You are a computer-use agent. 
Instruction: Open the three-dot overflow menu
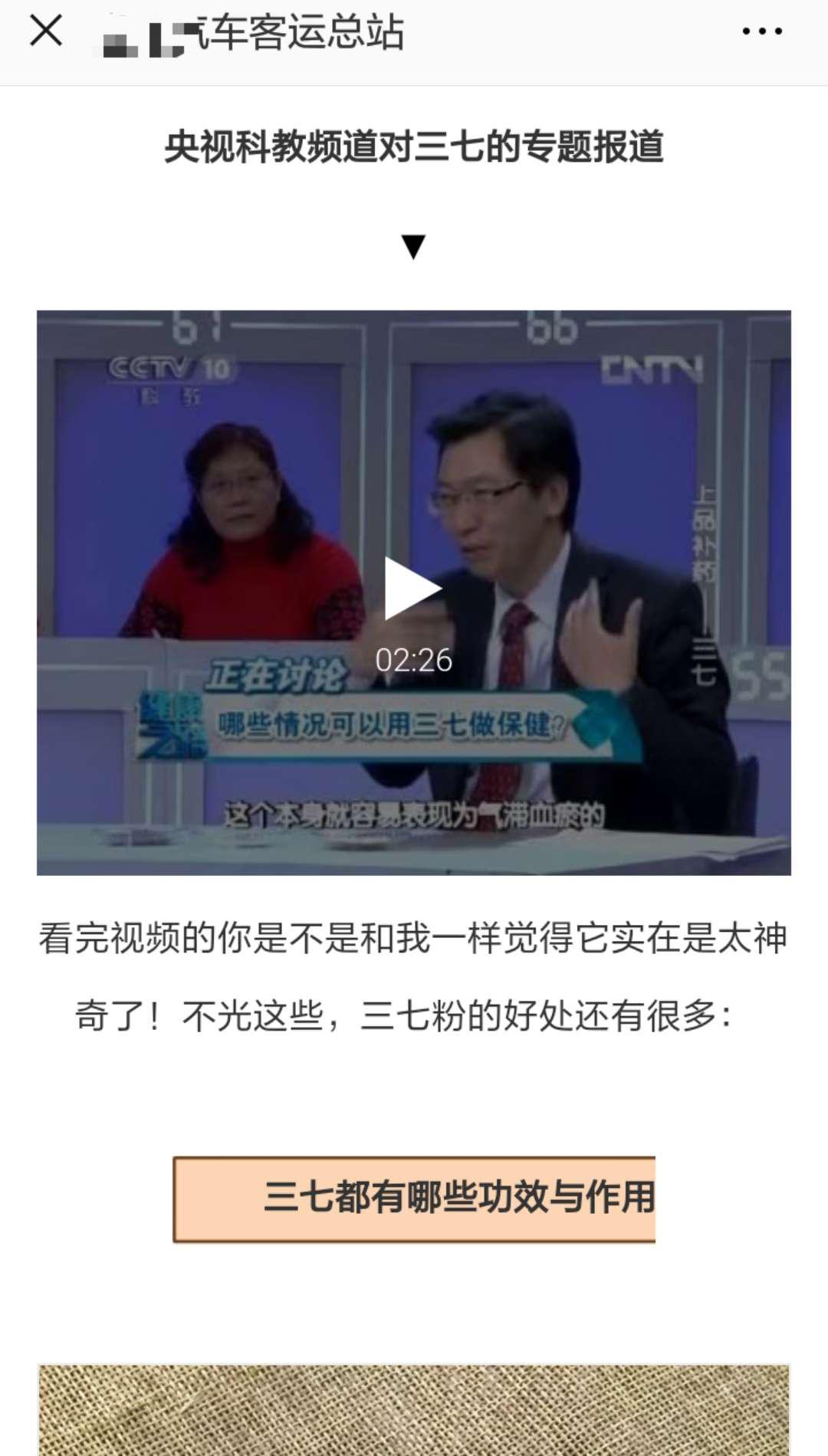[x=762, y=31]
